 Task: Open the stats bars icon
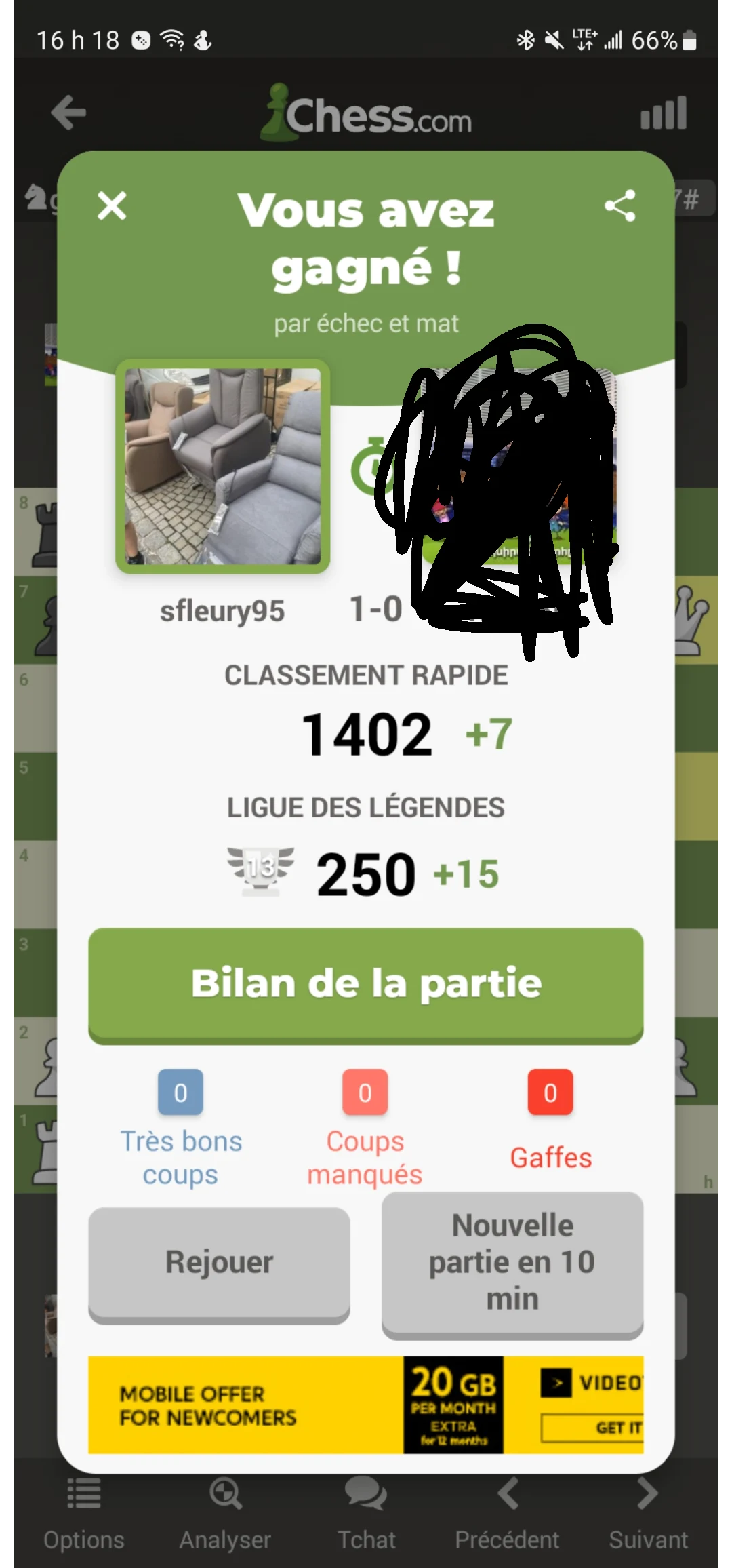click(x=664, y=113)
